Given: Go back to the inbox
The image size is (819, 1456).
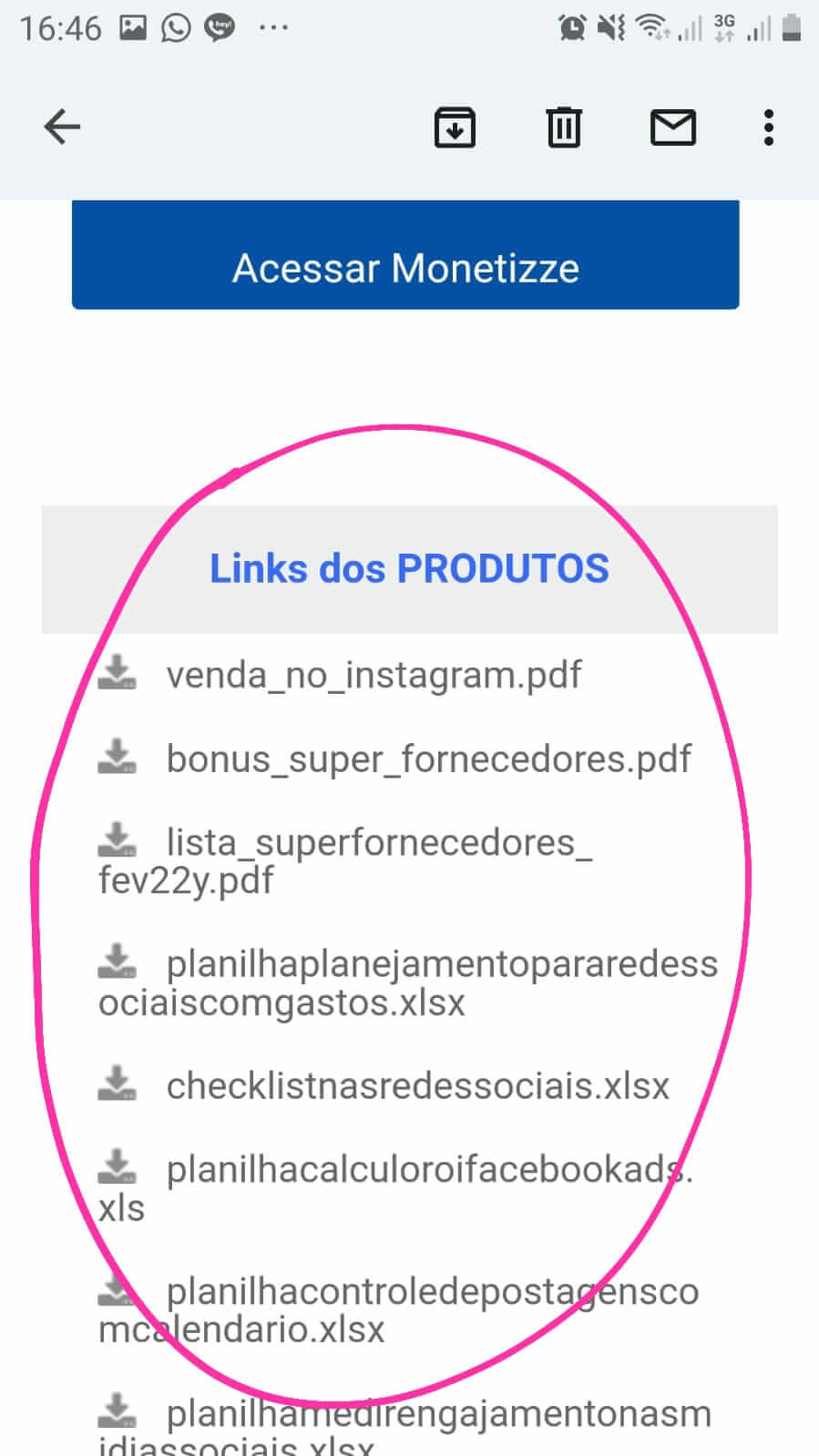Looking at the screenshot, I should click(62, 127).
